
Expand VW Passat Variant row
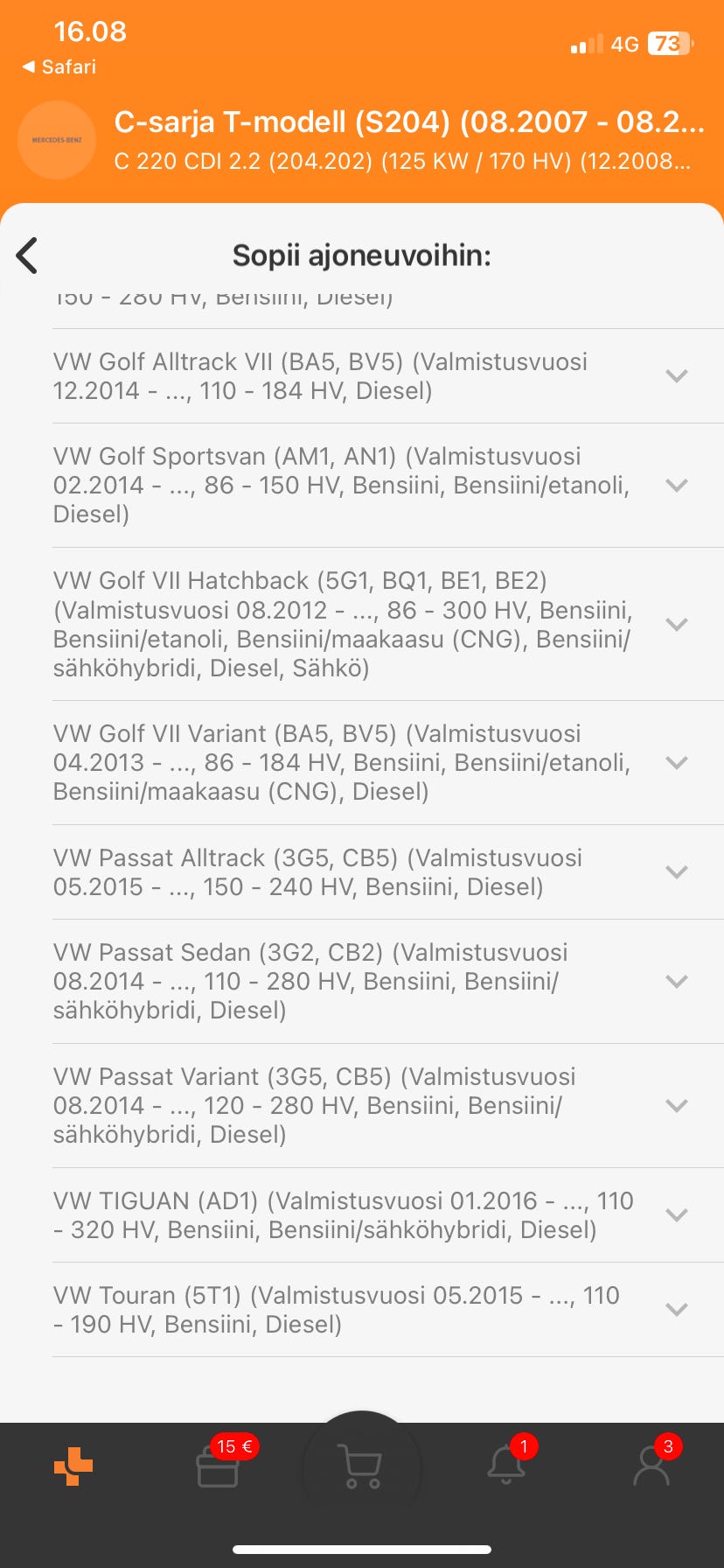click(x=676, y=1105)
